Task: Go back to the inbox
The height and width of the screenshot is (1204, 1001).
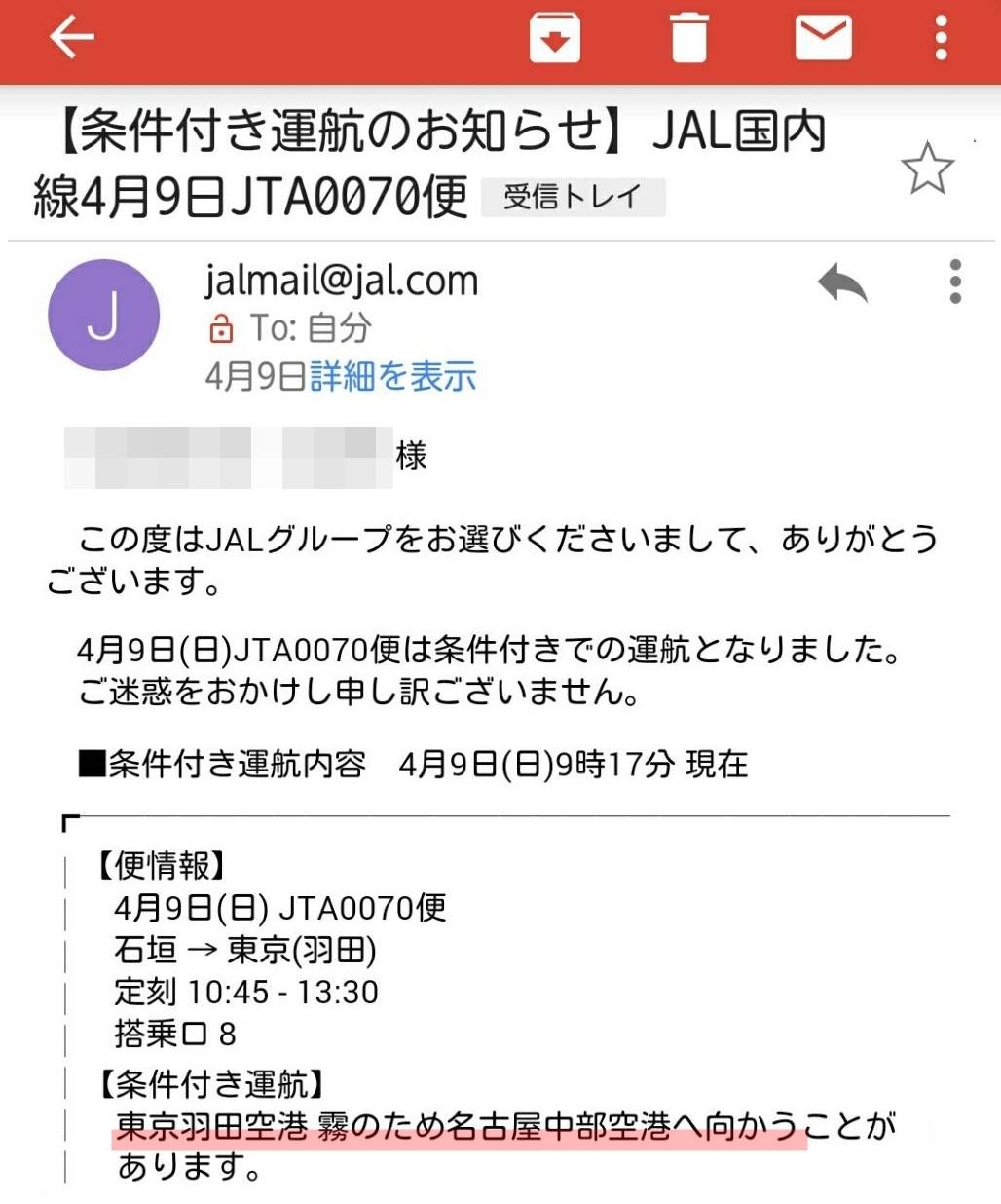Action: (72, 39)
